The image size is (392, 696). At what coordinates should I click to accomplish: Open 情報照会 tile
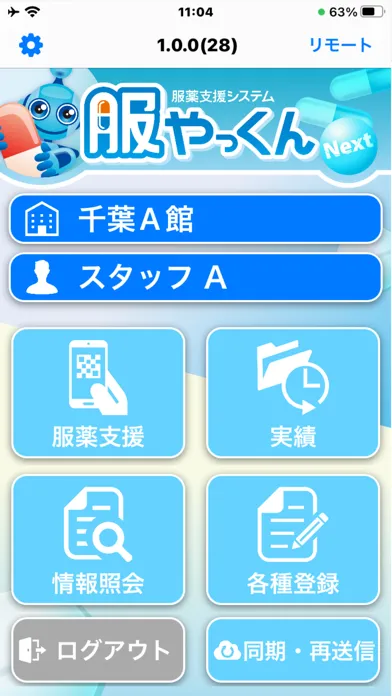98,539
